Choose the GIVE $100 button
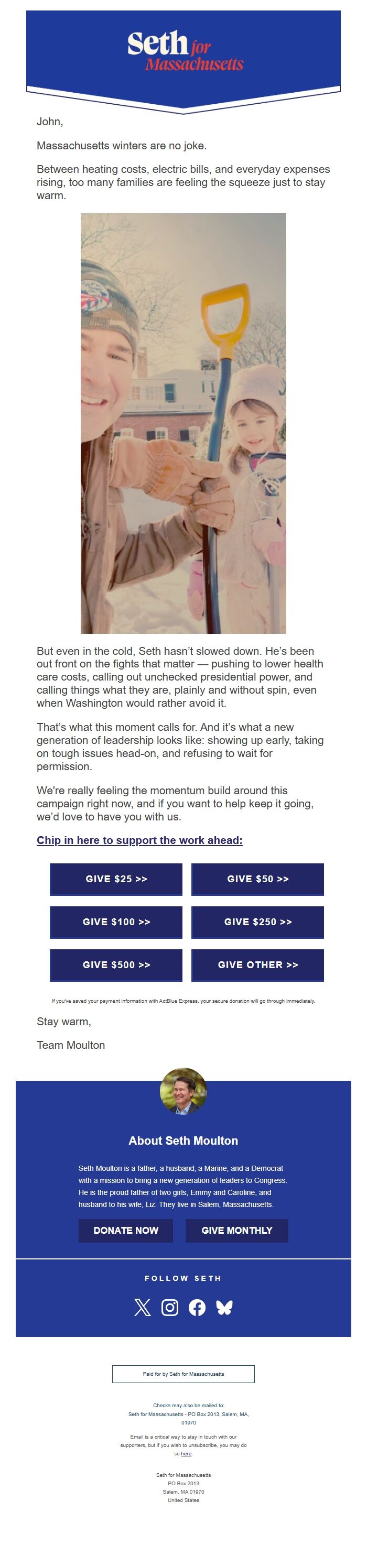Viewport: 367px width, 1568px height. click(x=116, y=922)
